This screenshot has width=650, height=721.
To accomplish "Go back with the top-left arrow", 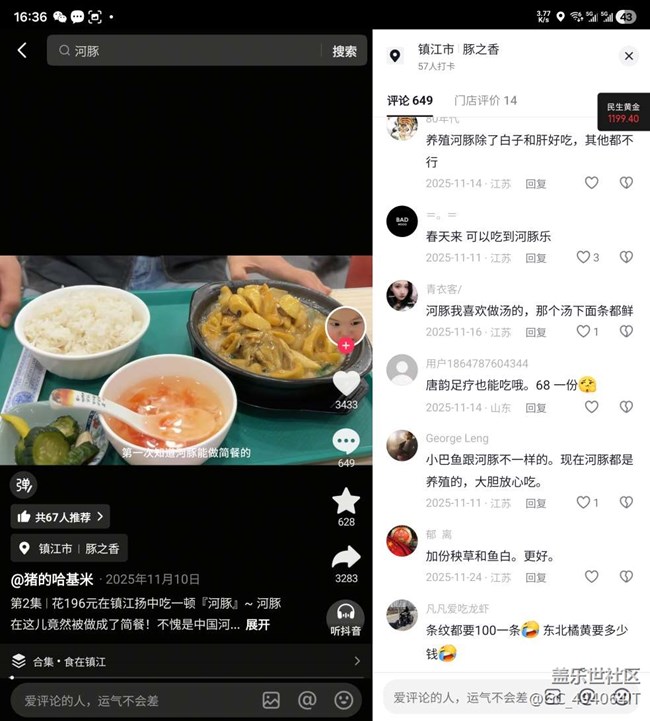I will [x=22, y=50].
